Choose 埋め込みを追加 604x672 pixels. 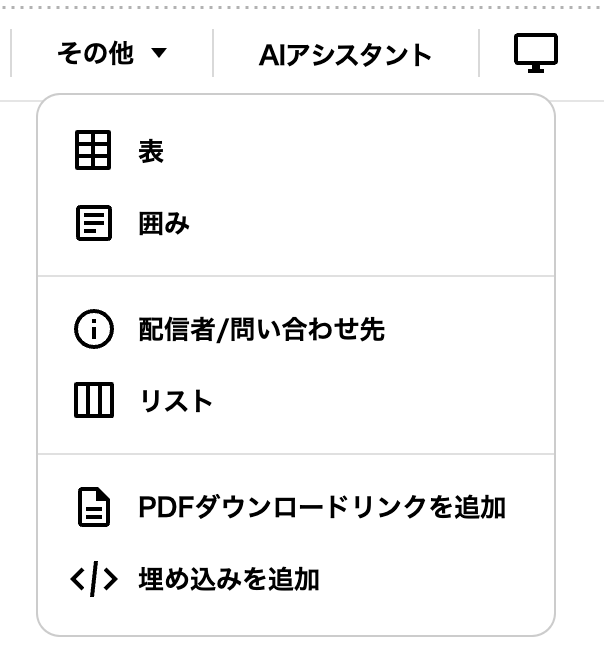click(228, 579)
